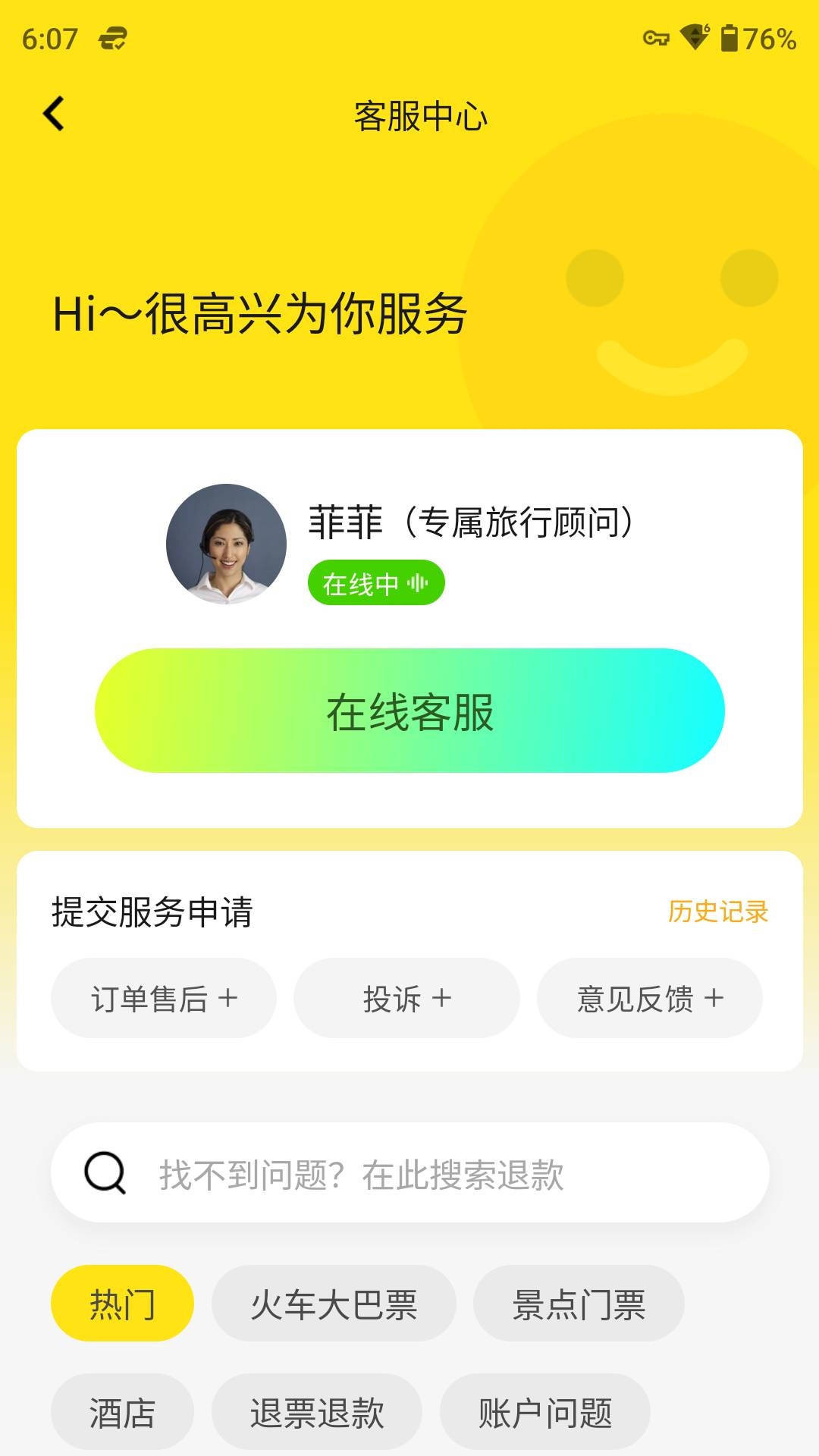Tap the back arrow to leave 客服中心
This screenshot has width=819, height=1456.
[x=53, y=112]
